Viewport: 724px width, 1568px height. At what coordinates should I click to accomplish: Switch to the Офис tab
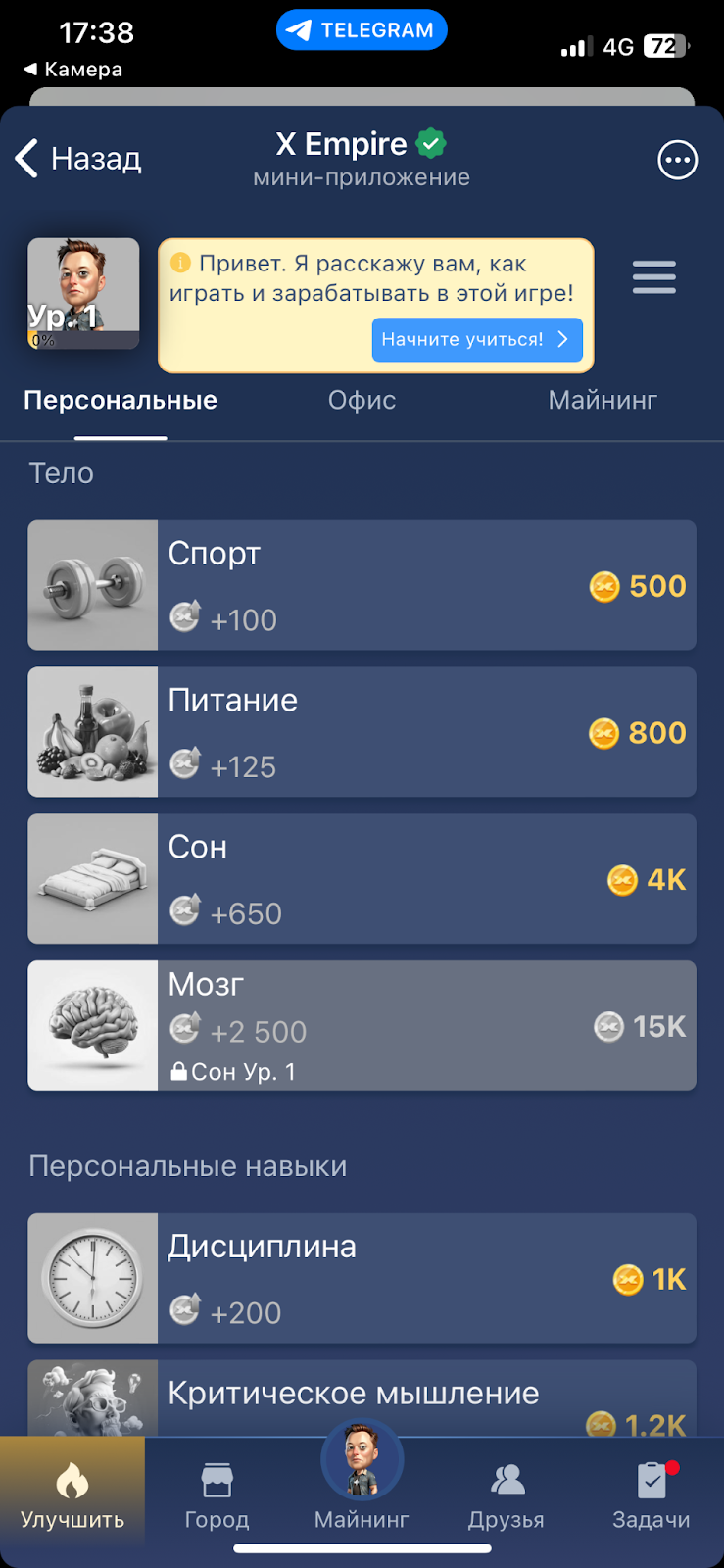point(362,400)
